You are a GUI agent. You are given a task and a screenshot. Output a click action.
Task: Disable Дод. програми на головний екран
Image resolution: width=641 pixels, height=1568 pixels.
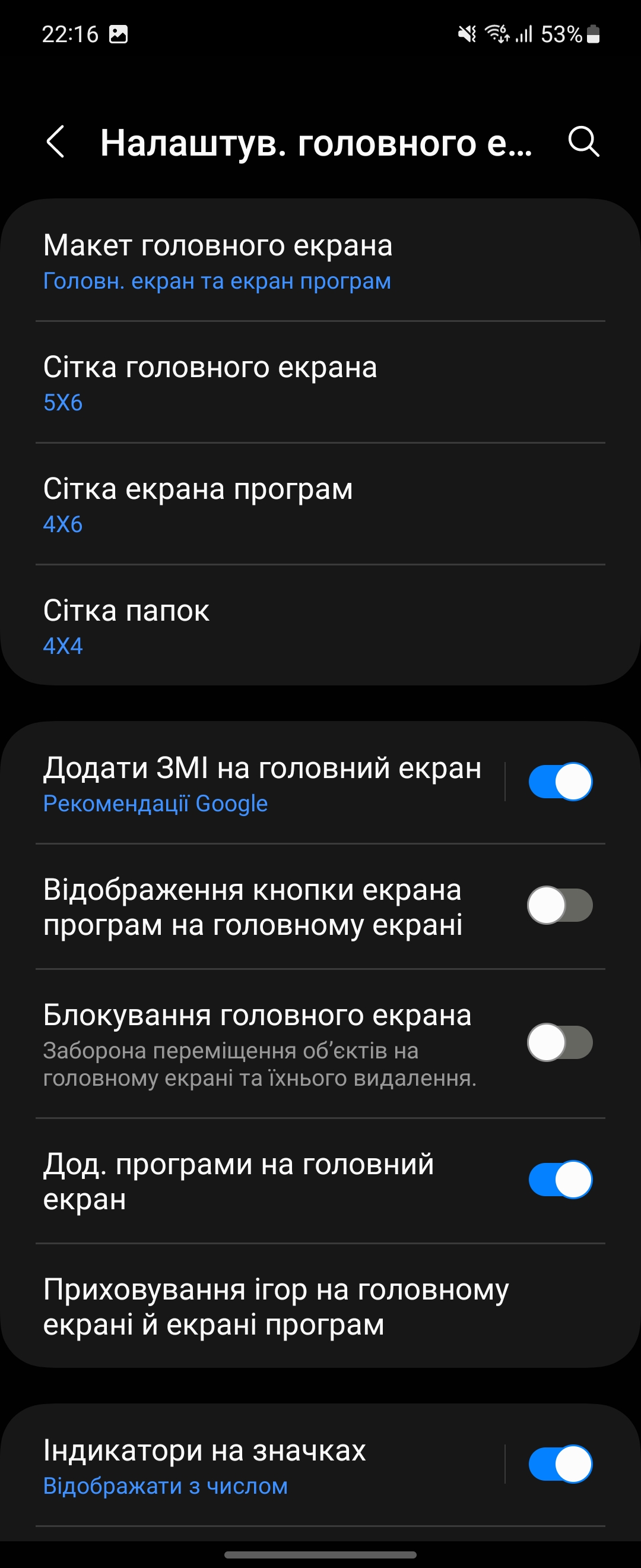tap(560, 1180)
